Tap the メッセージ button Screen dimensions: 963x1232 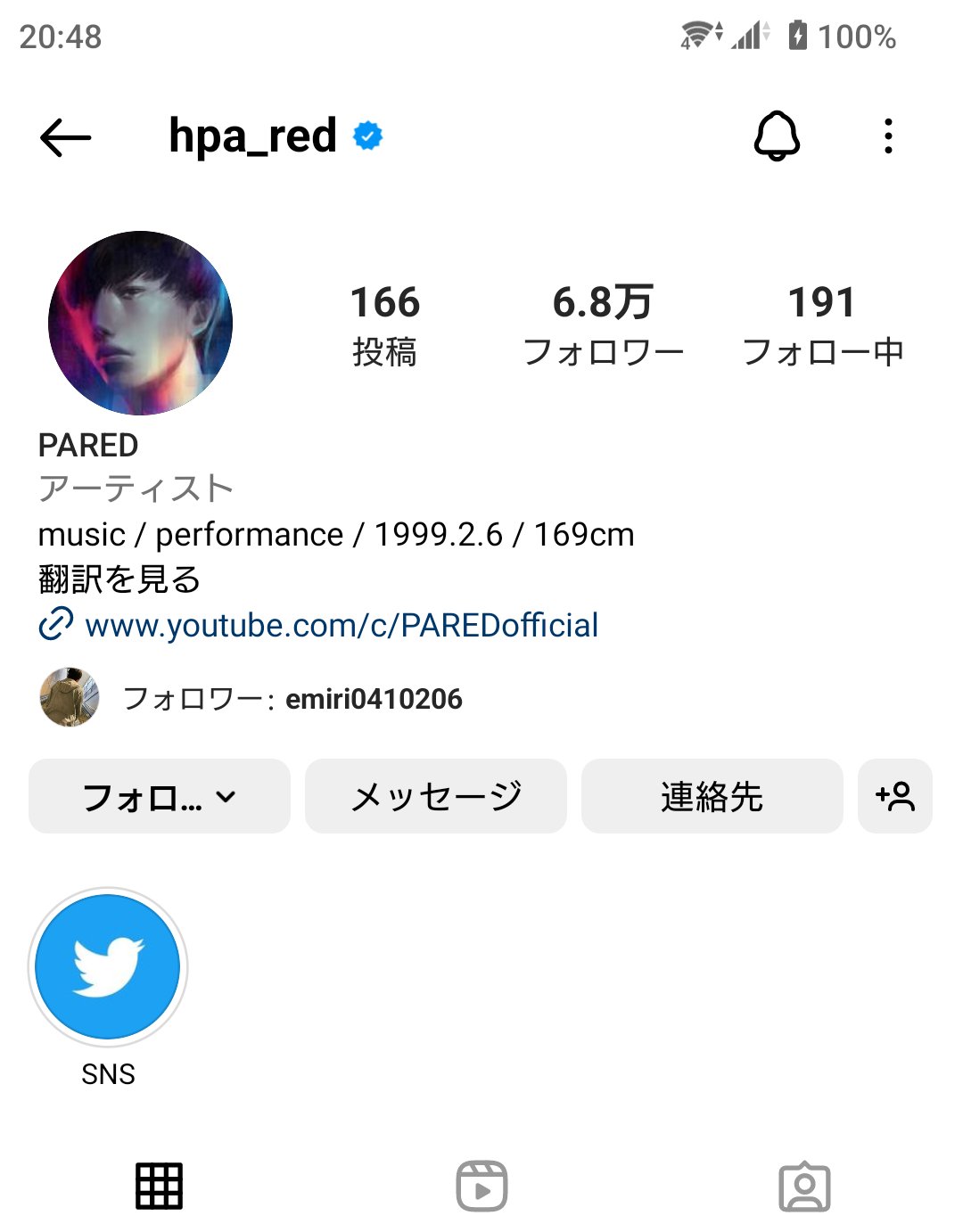coord(436,796)
